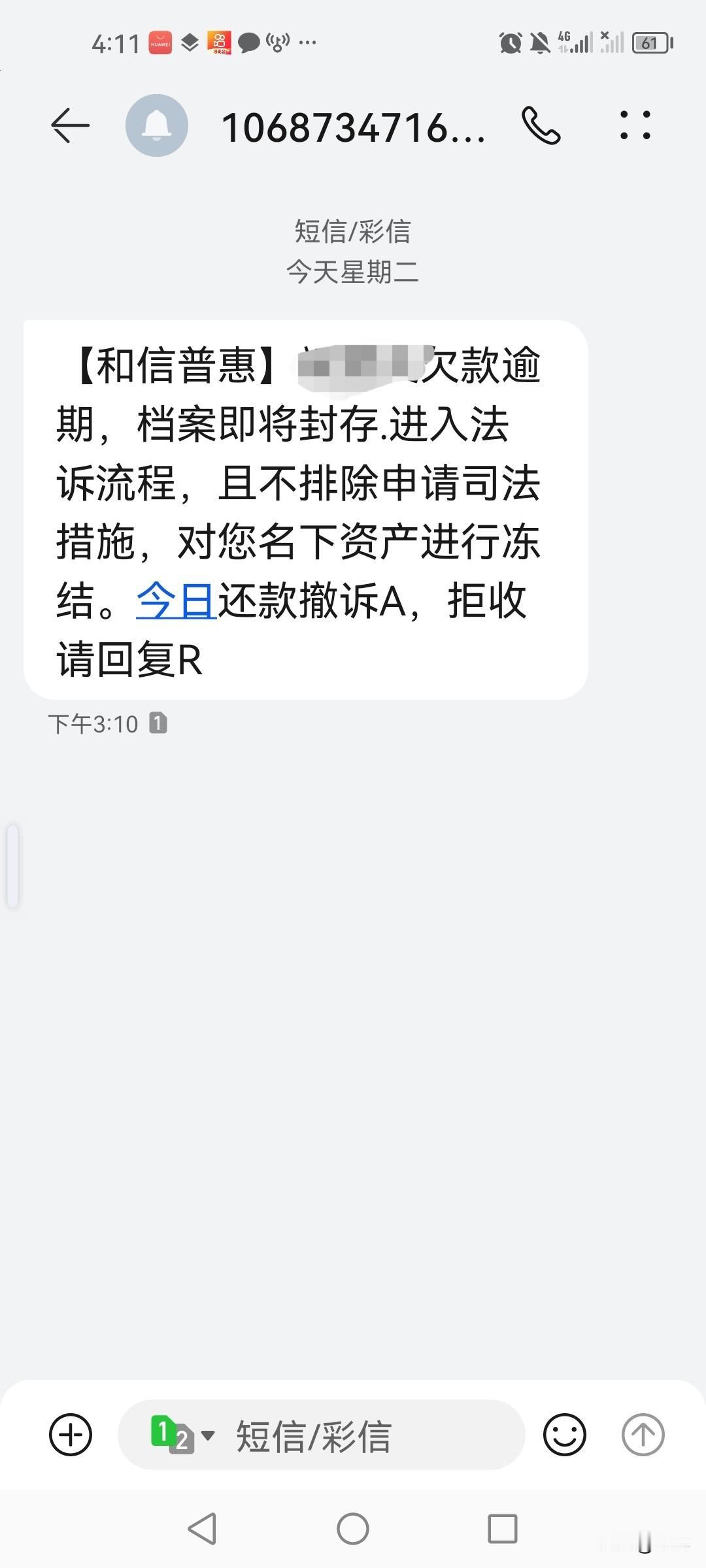Tap the phone call icon to dial sender
Screen dimensions: 706x1568
(x=541, y=125)
